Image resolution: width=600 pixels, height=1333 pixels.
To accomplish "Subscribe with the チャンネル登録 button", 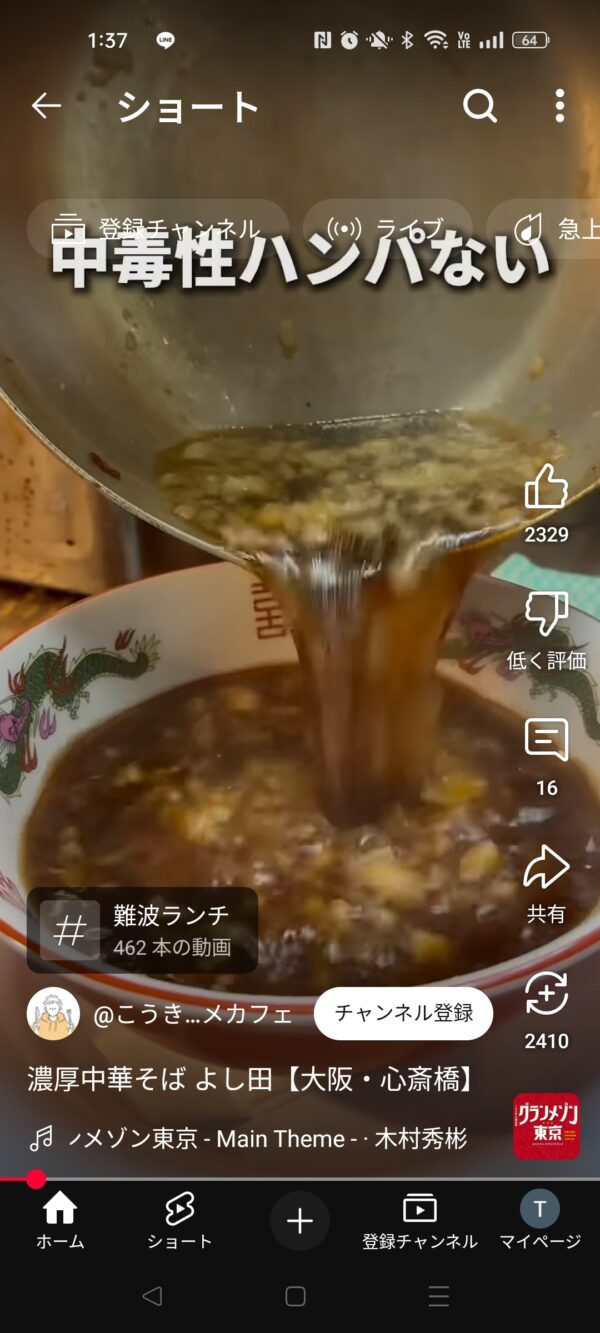I will point(403,1013).
